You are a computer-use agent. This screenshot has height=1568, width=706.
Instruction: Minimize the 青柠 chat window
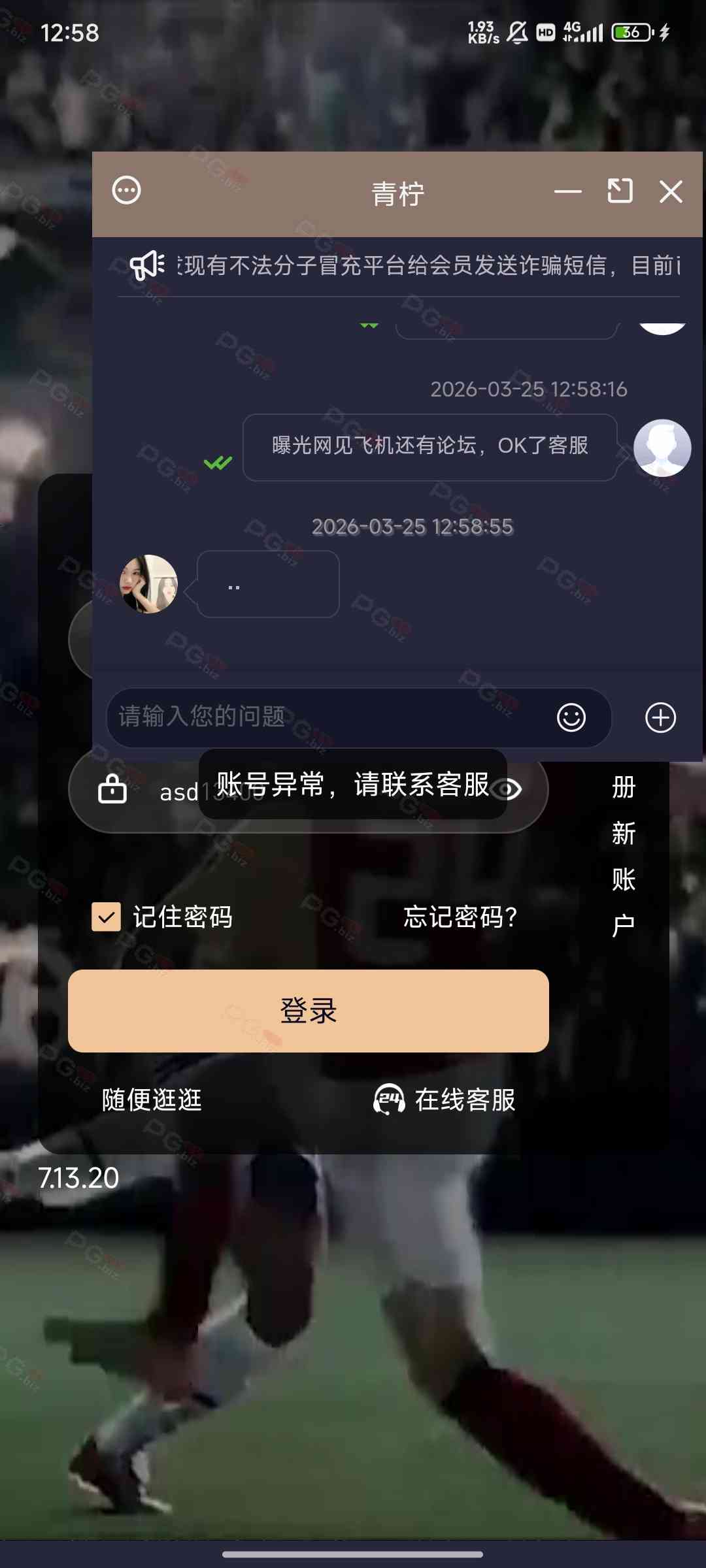click(x=567, y=191)
